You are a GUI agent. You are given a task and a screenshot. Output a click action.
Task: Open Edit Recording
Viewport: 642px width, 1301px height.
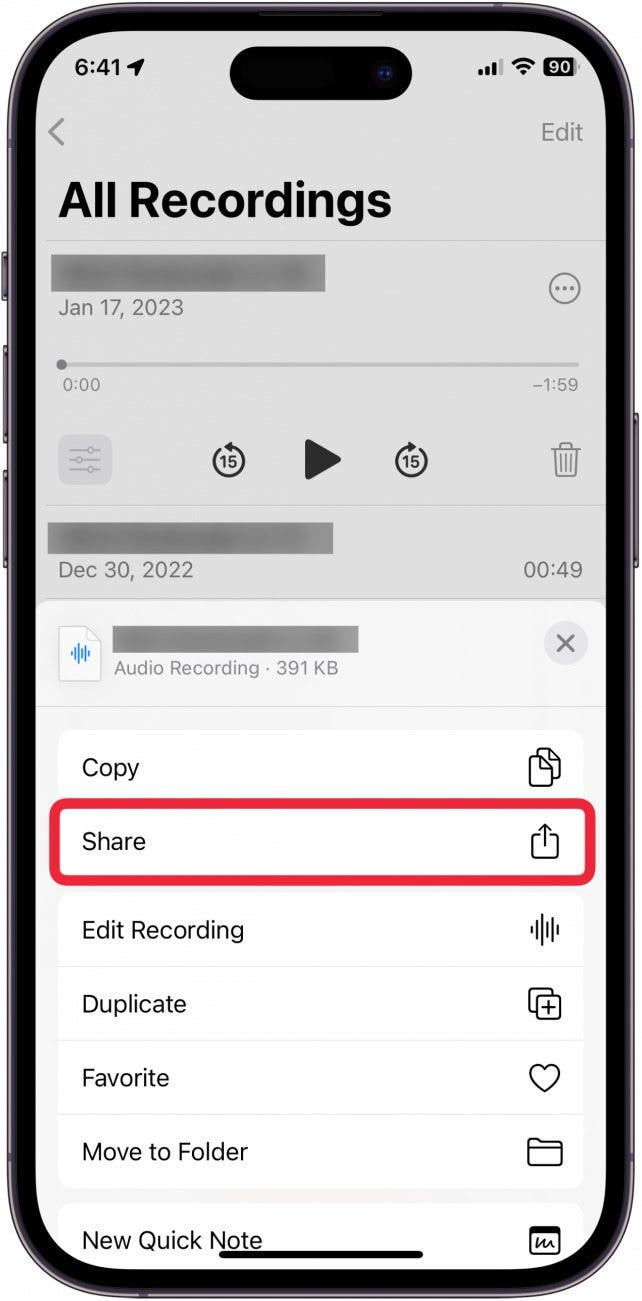pos(320,930)
